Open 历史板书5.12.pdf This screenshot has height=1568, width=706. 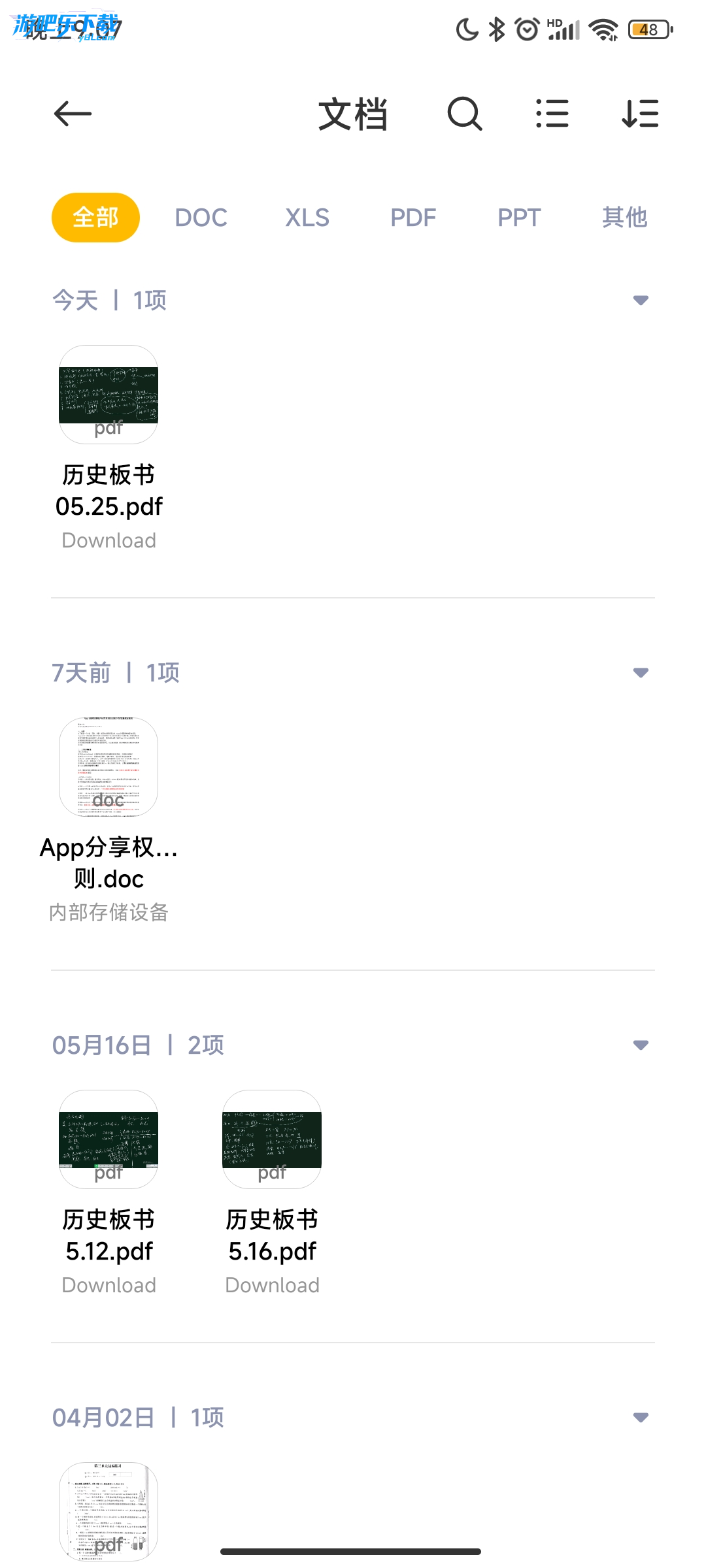point(109,1140)
